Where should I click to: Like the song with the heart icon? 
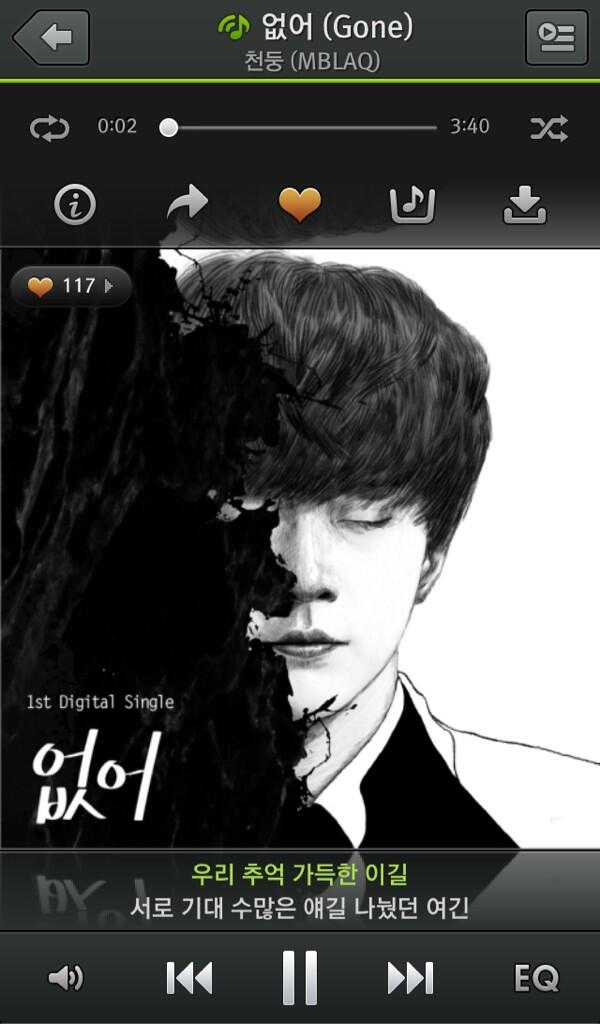pos(300,205)
